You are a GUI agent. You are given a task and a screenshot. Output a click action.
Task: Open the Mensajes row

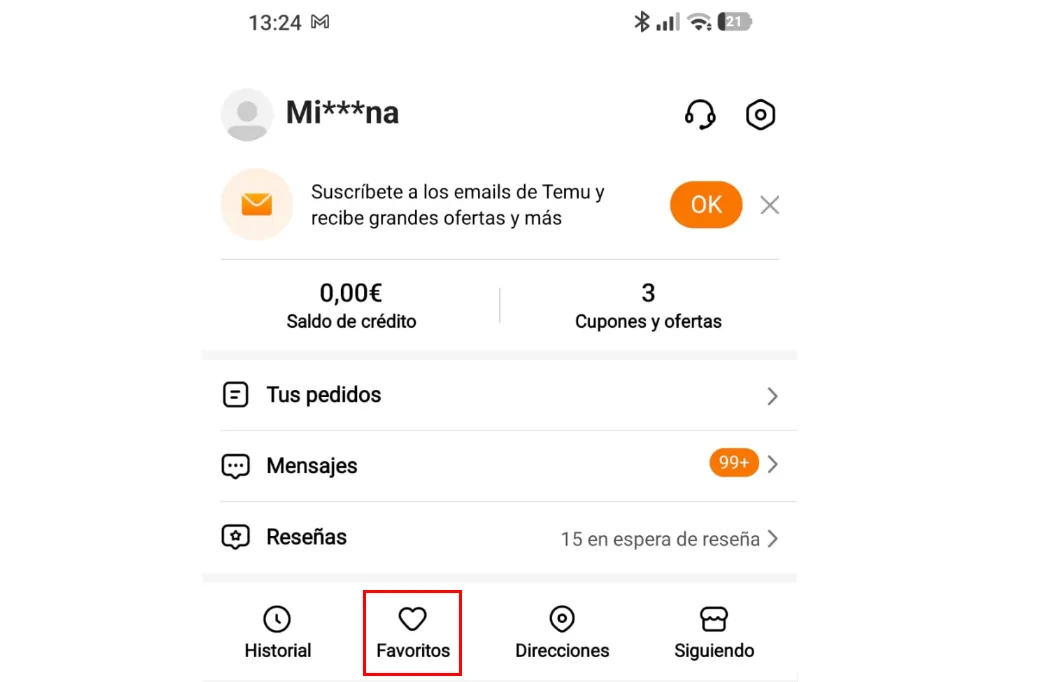pos(499,466)
